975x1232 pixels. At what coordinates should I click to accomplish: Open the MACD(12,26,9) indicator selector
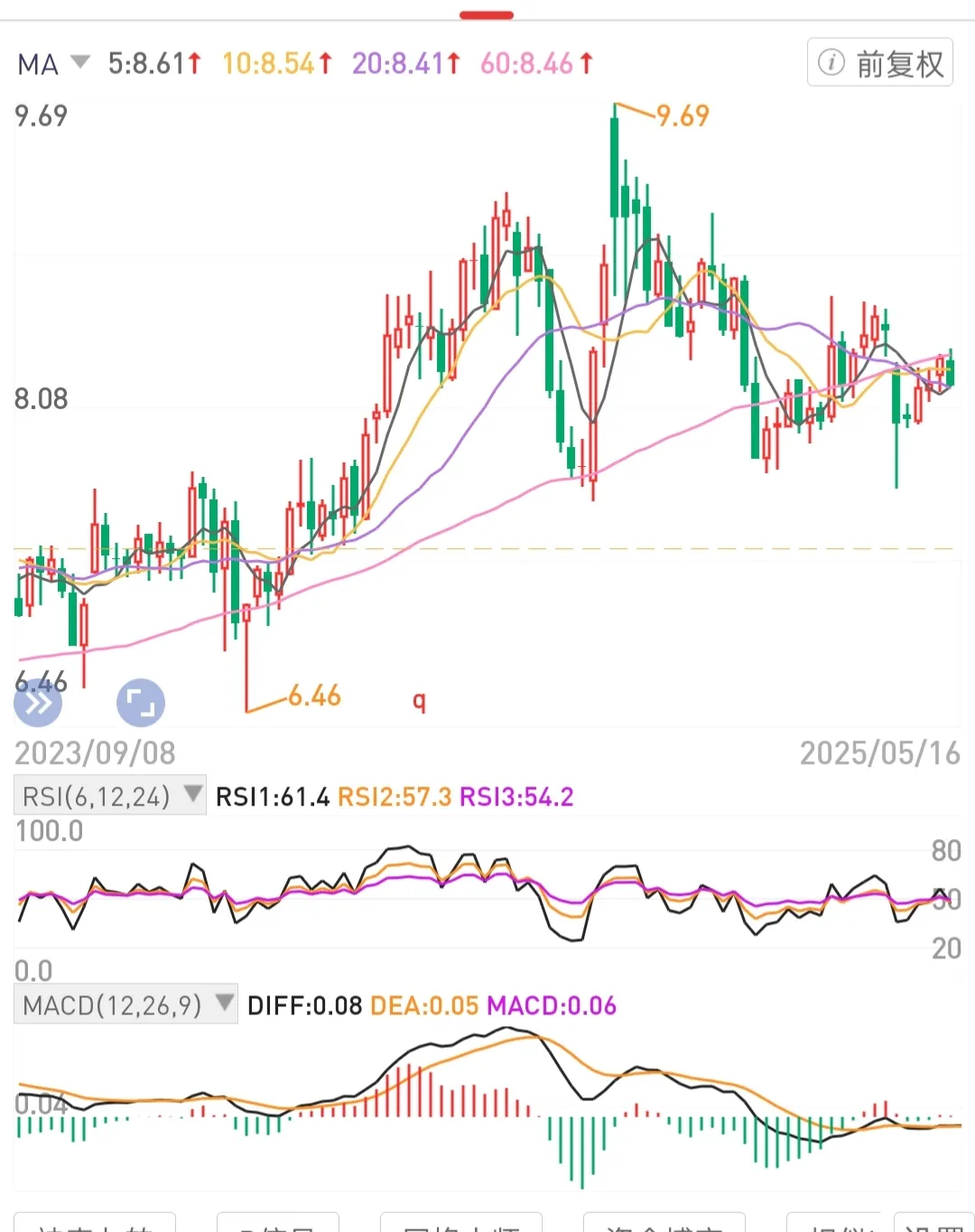126,1004
